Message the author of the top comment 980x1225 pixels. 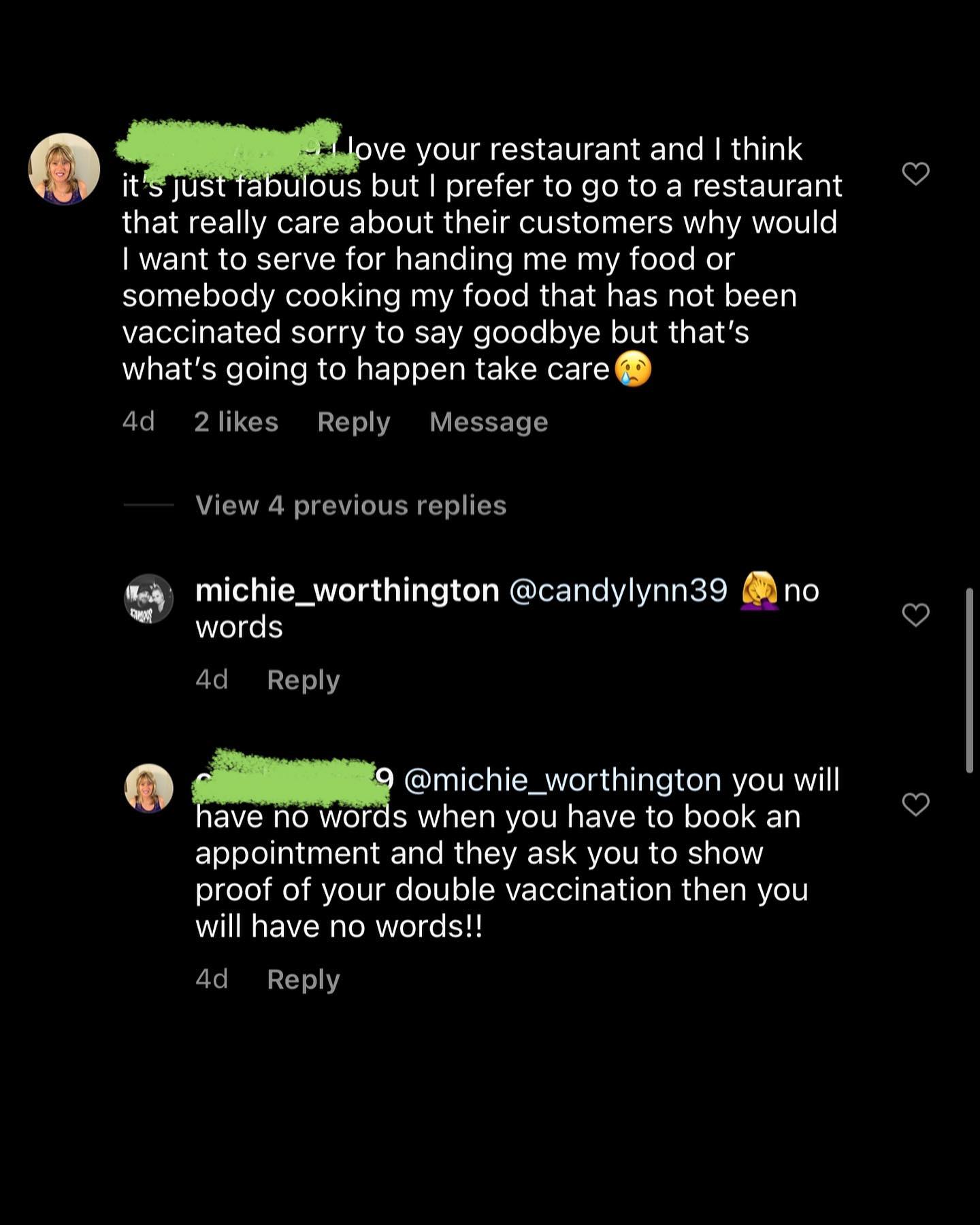coord(489,422)
